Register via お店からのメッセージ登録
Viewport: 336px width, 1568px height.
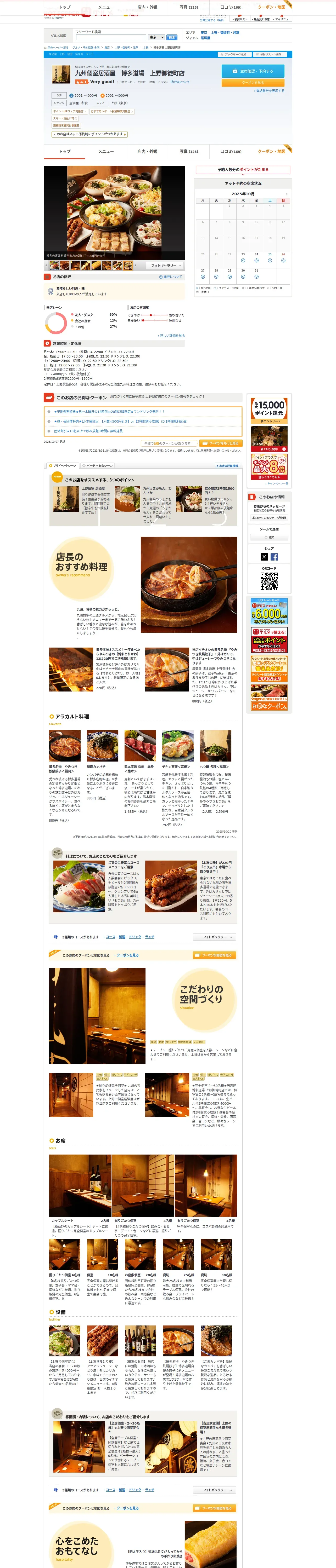coord(269,518)
